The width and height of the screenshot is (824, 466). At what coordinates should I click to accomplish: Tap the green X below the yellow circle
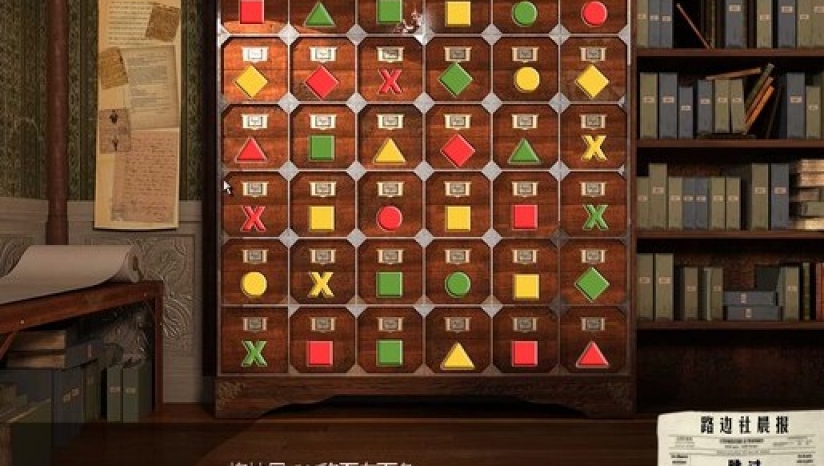click(254, 352)
